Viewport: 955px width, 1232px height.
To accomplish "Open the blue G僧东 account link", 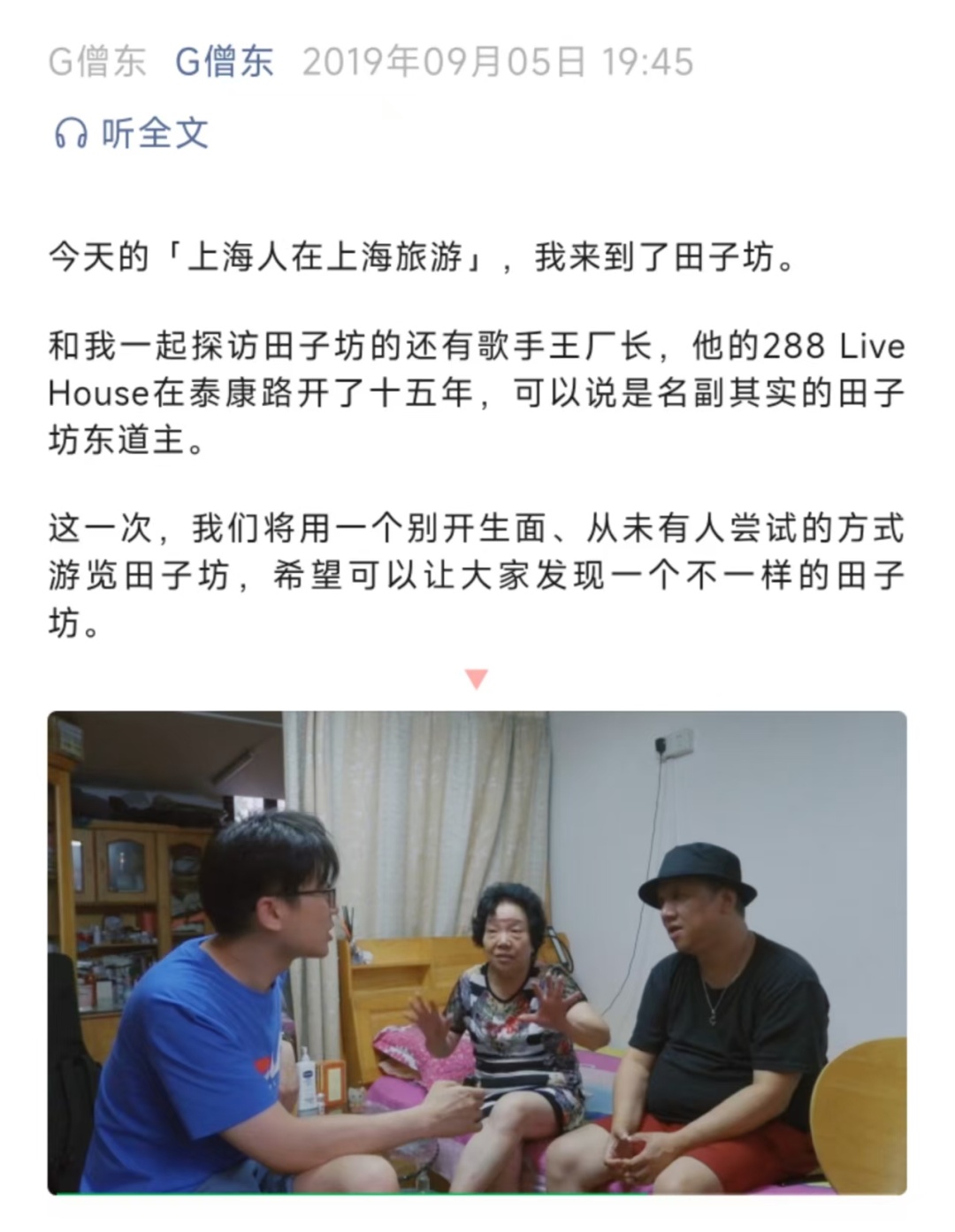I will click(x=225, y=62).
